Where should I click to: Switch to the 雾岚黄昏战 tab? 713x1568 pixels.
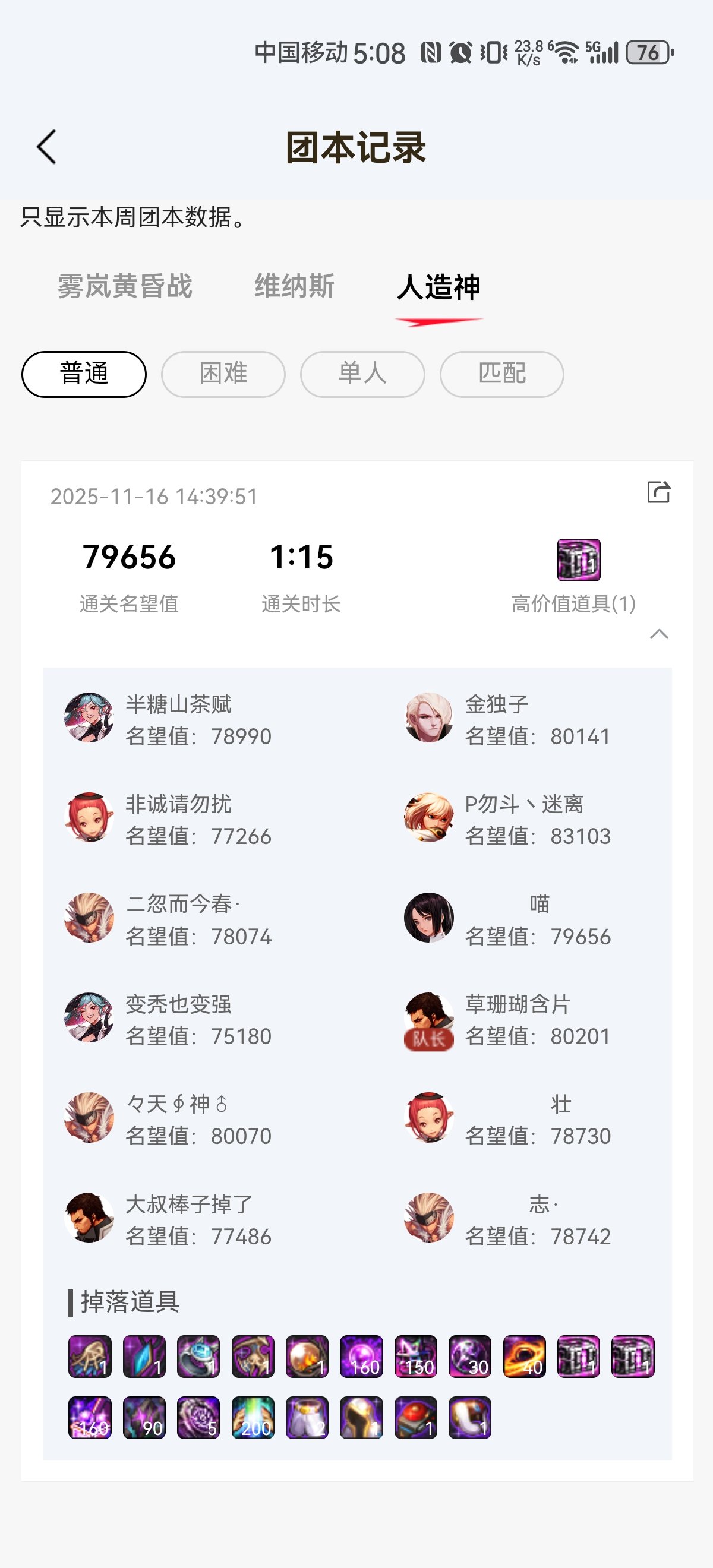tap(125, 286)
